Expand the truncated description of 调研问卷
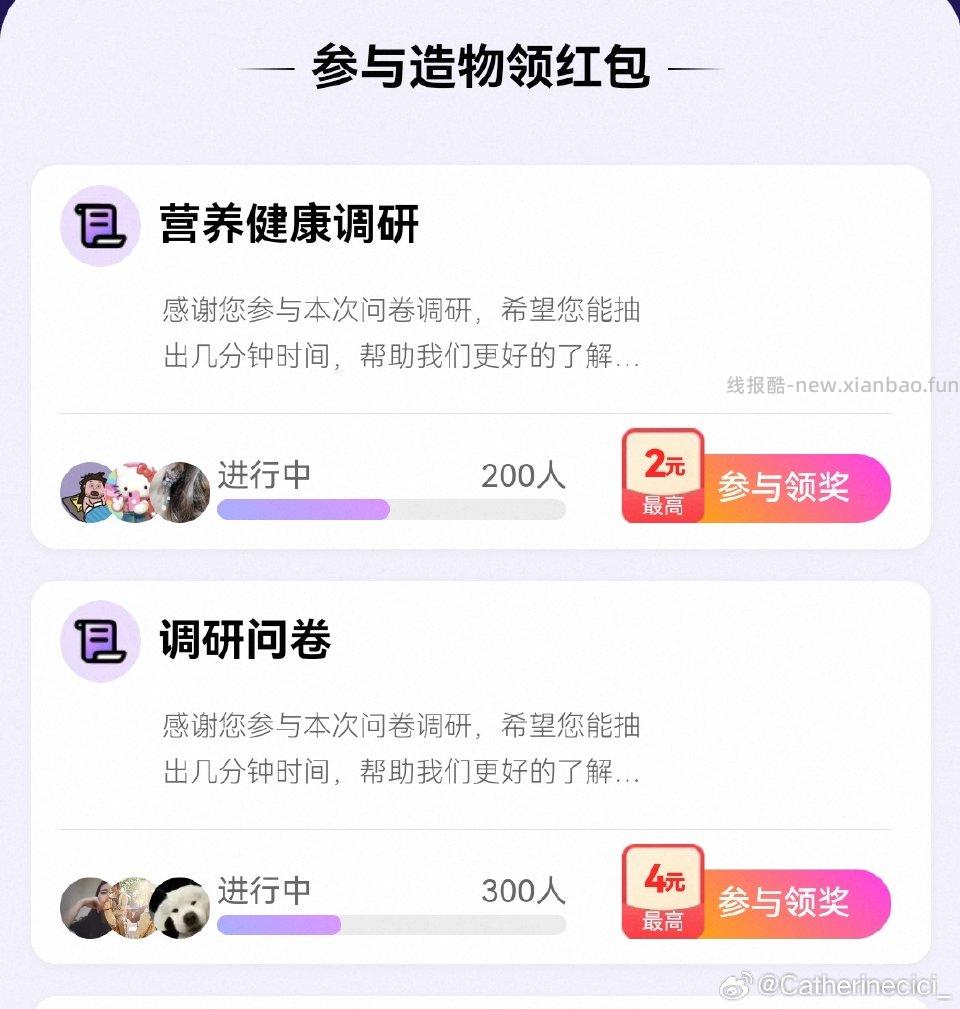Image resolution: width=960 pixels, height=1009 pixels. (x=400, y=749)
